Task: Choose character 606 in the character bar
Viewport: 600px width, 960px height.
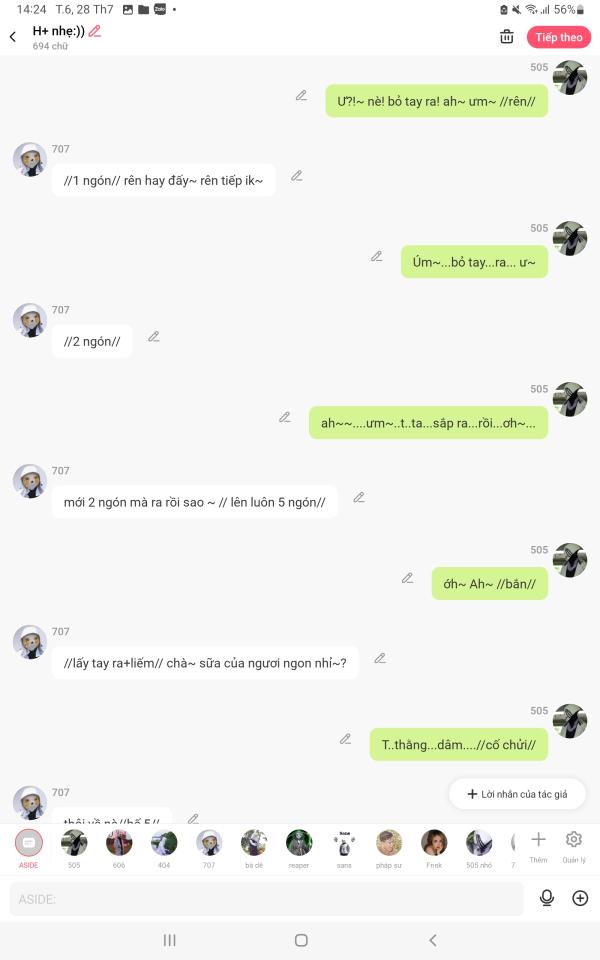Action: tap(119, 848)
